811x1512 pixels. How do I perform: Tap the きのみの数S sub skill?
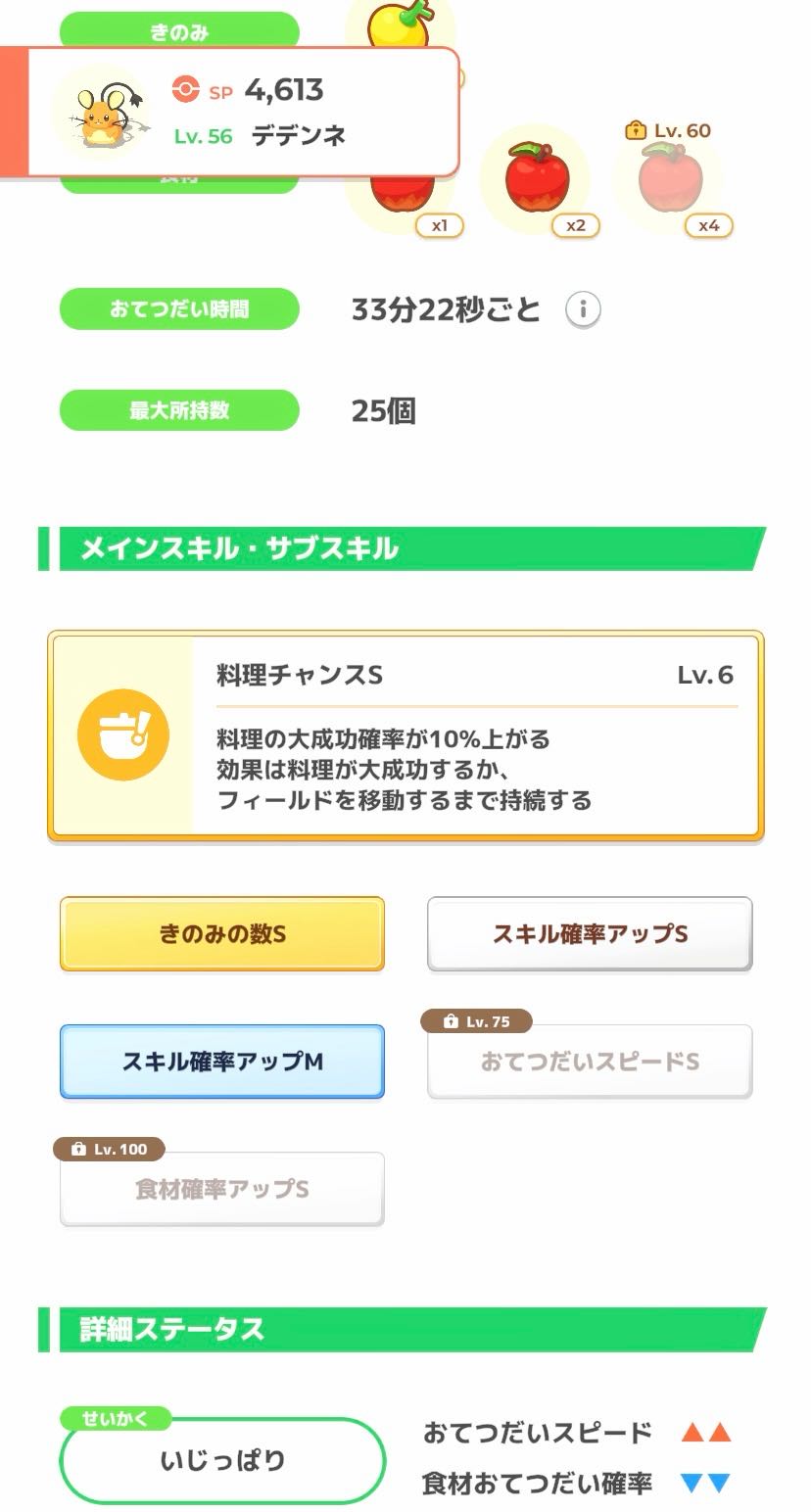click(x=222, y=934)
